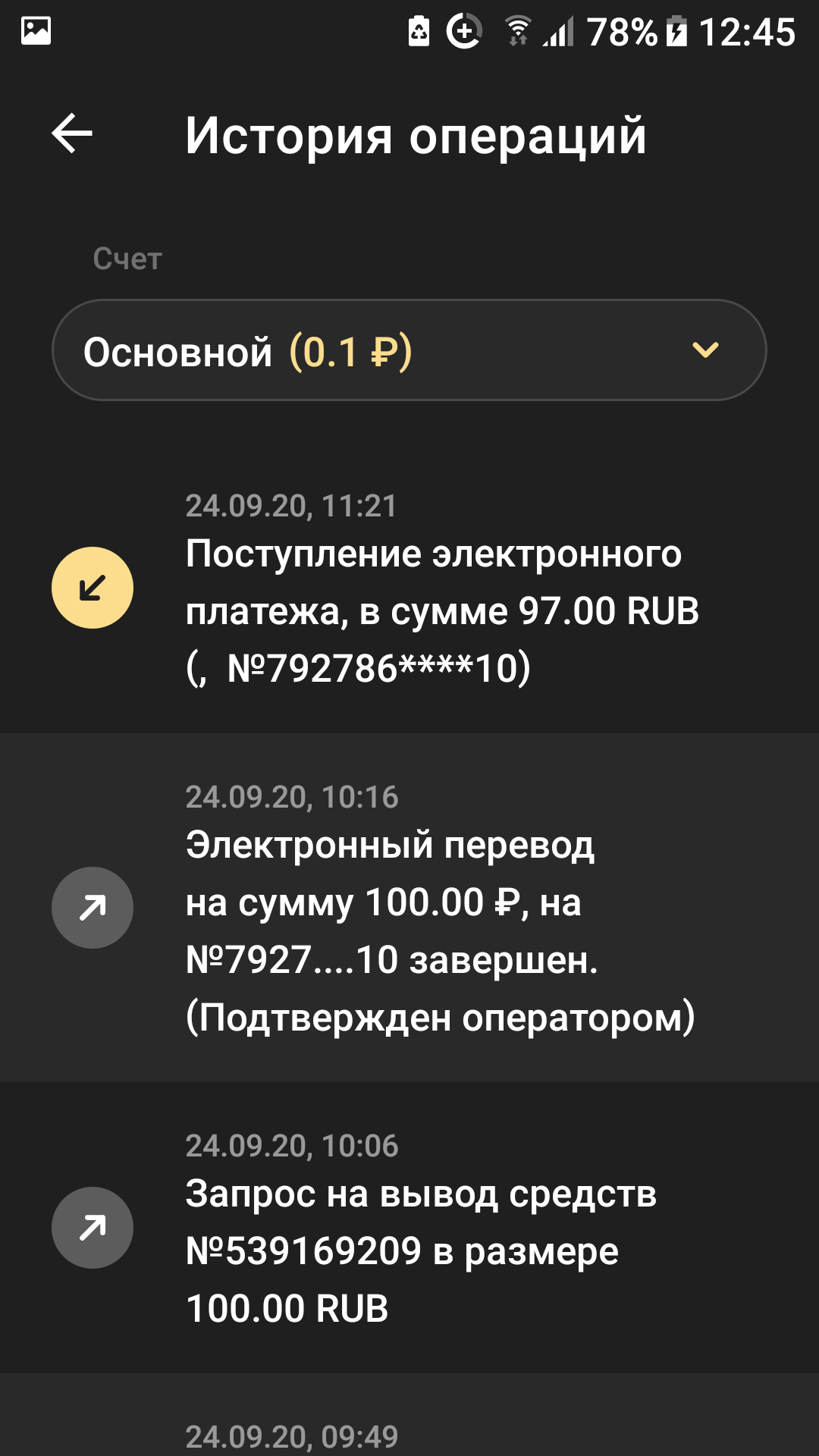
Task: Tap the Wi-Fi icon in the status bar
Action: [x=518, y=30]
